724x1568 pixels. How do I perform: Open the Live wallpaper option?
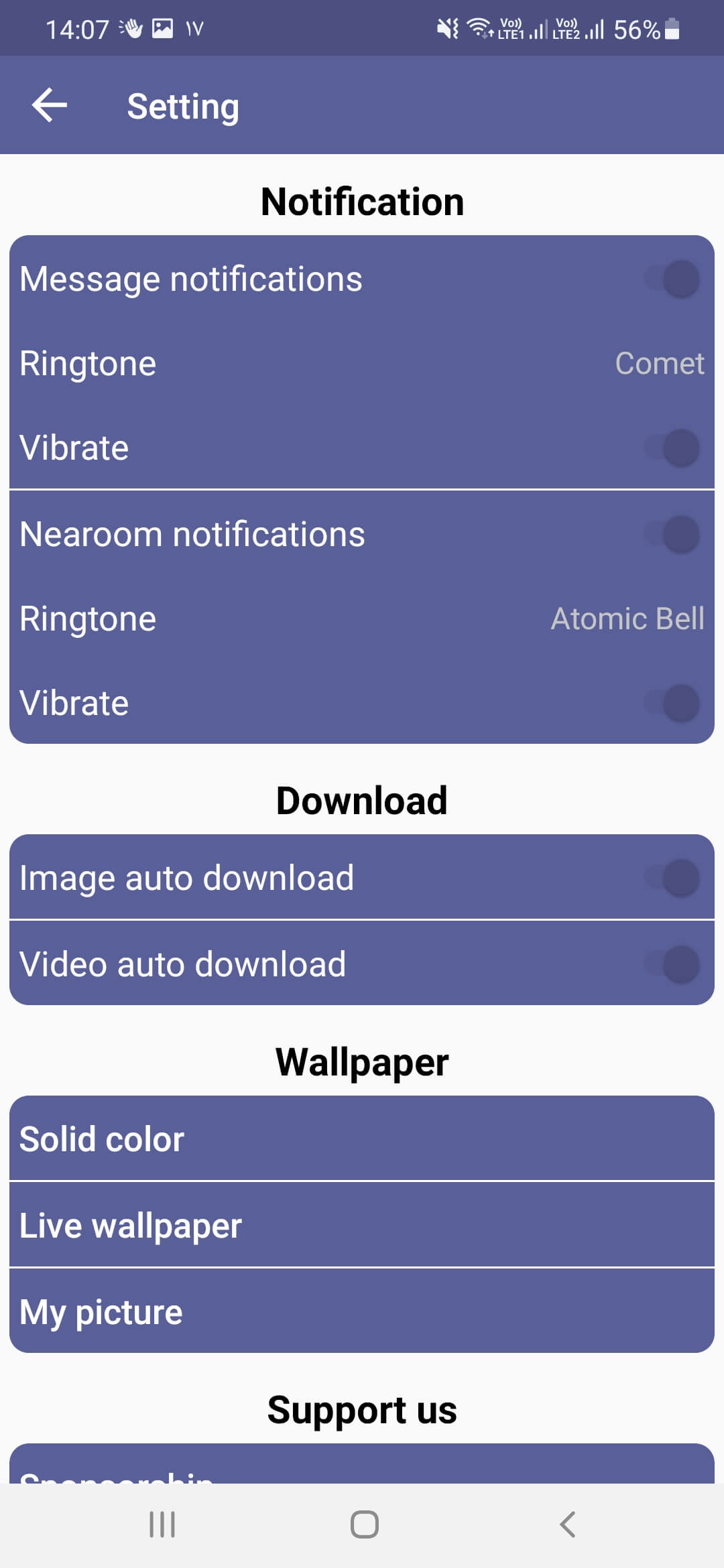coord(362,1225)
